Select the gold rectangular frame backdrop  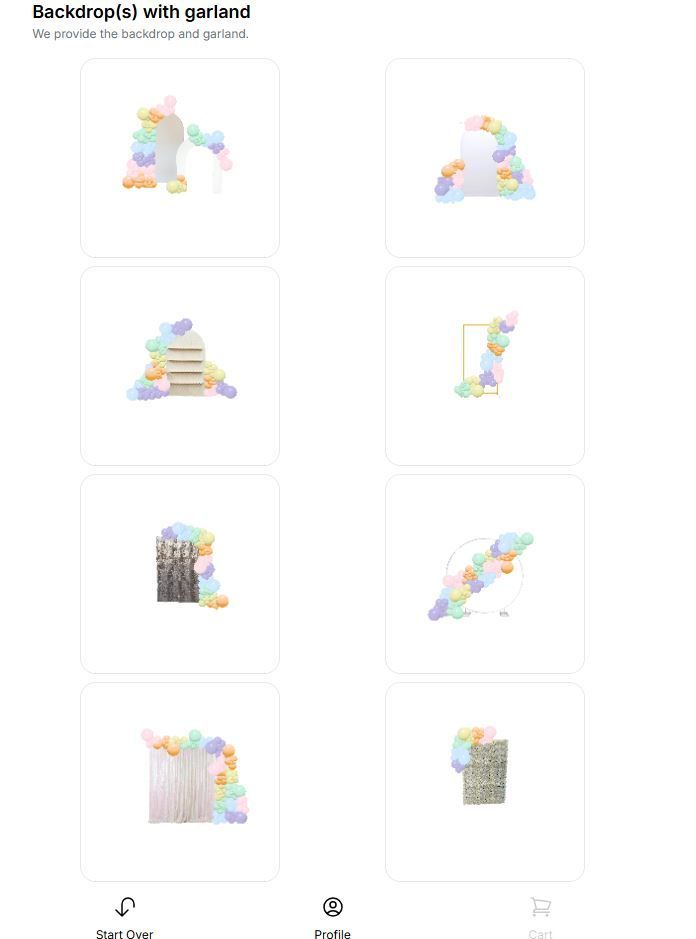pos(485,366)
